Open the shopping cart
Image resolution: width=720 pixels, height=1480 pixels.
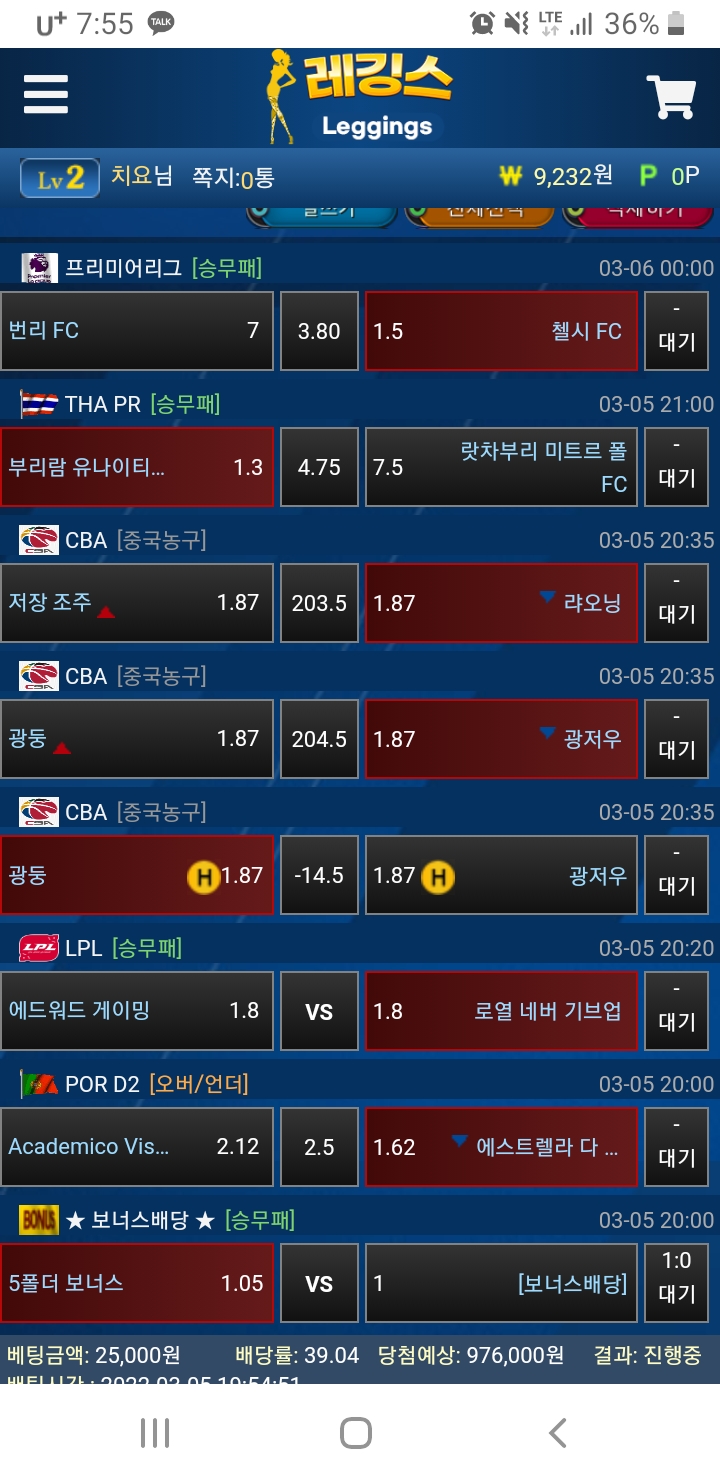671,97
